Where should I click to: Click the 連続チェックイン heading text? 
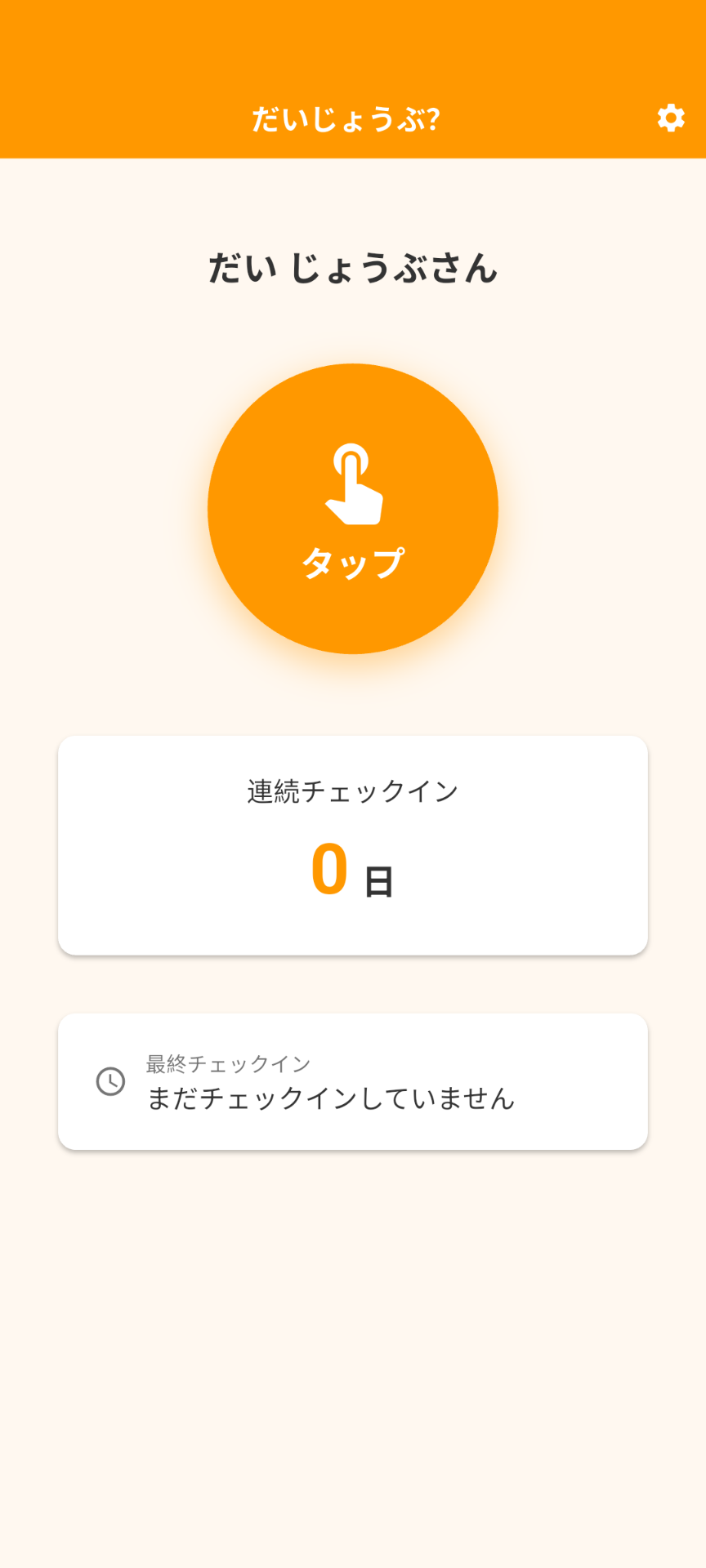tap(353, 789)
